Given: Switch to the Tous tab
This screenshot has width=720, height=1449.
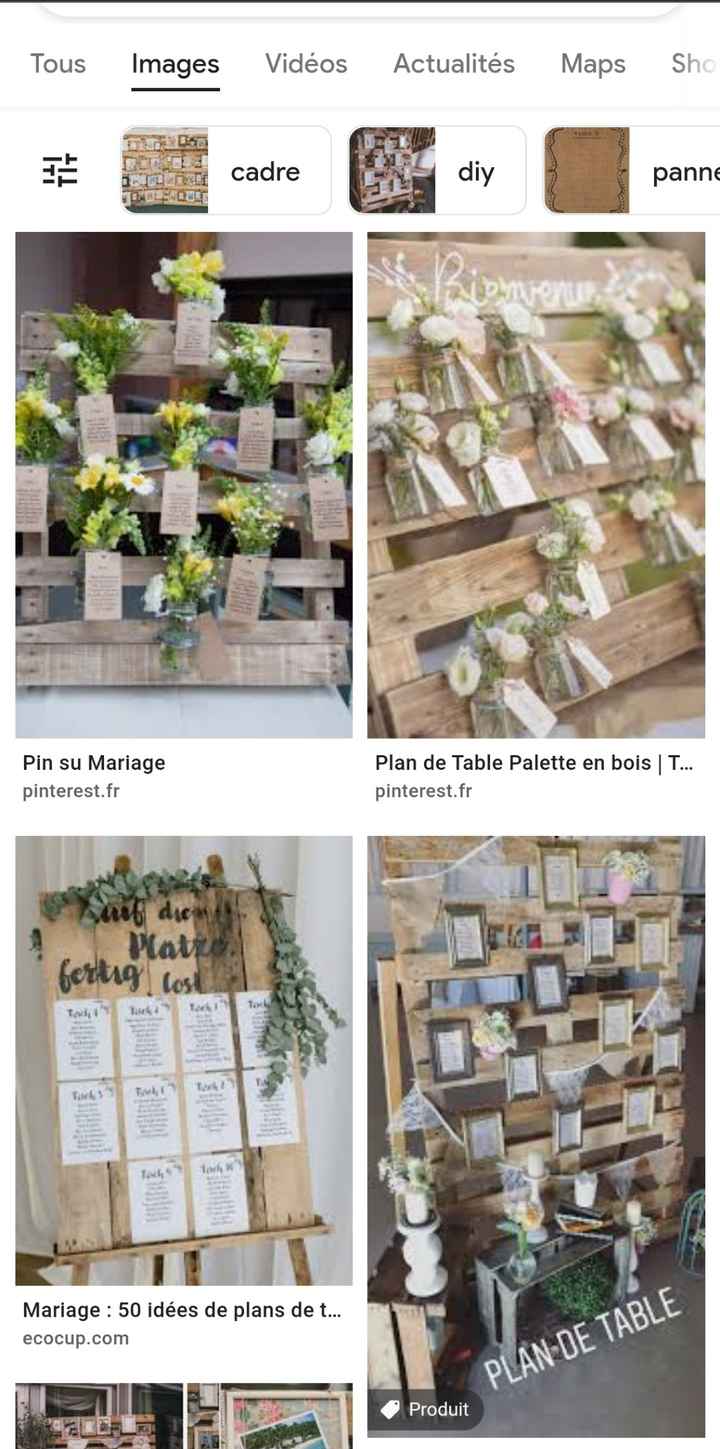Looking at the screenshot, I should point(58,64).
